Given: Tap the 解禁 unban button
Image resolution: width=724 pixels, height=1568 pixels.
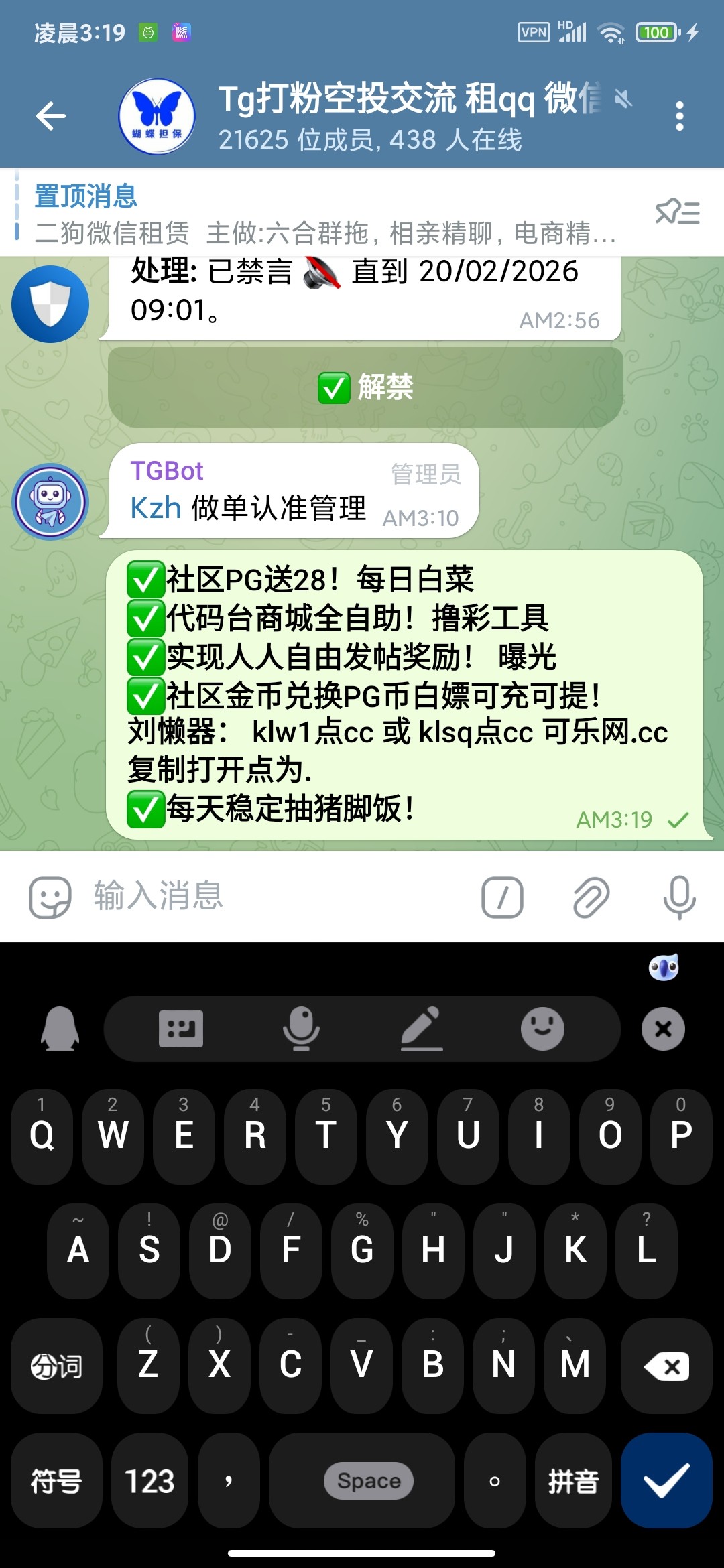Looking at the screenshot, I should [367, 387].
